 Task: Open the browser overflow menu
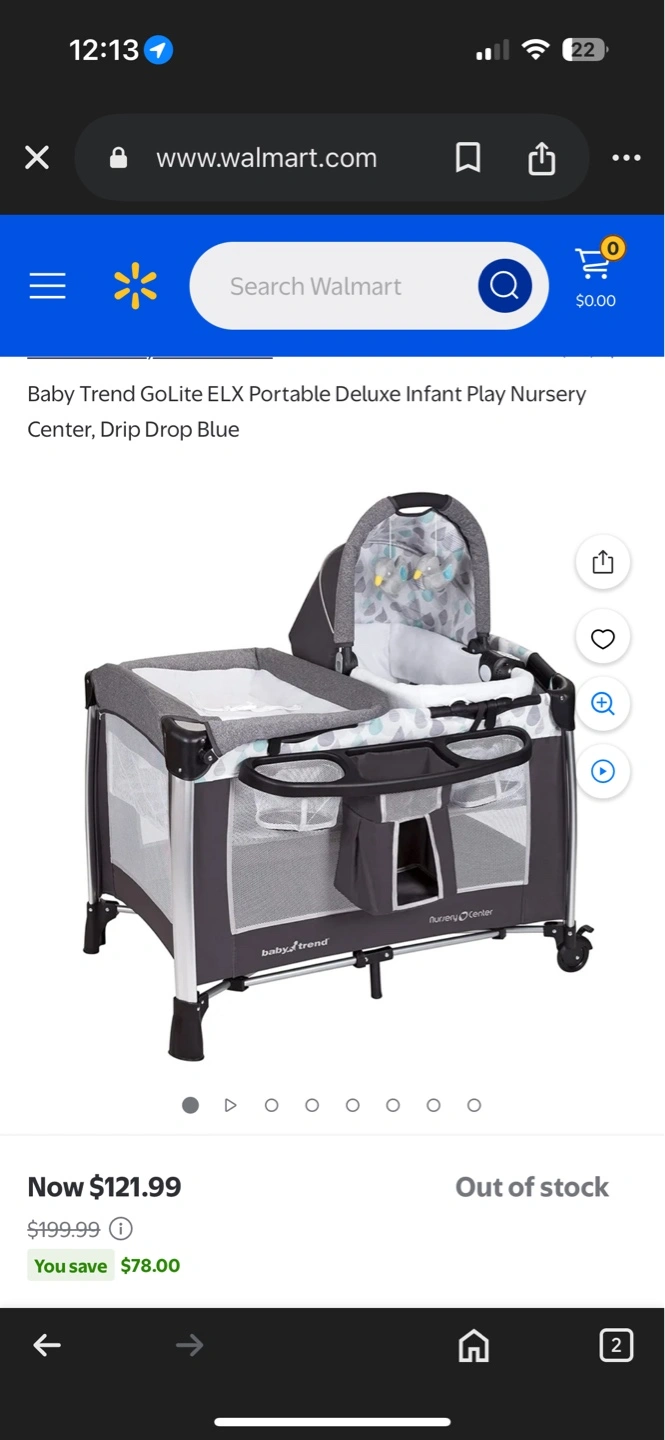point(626,158)
